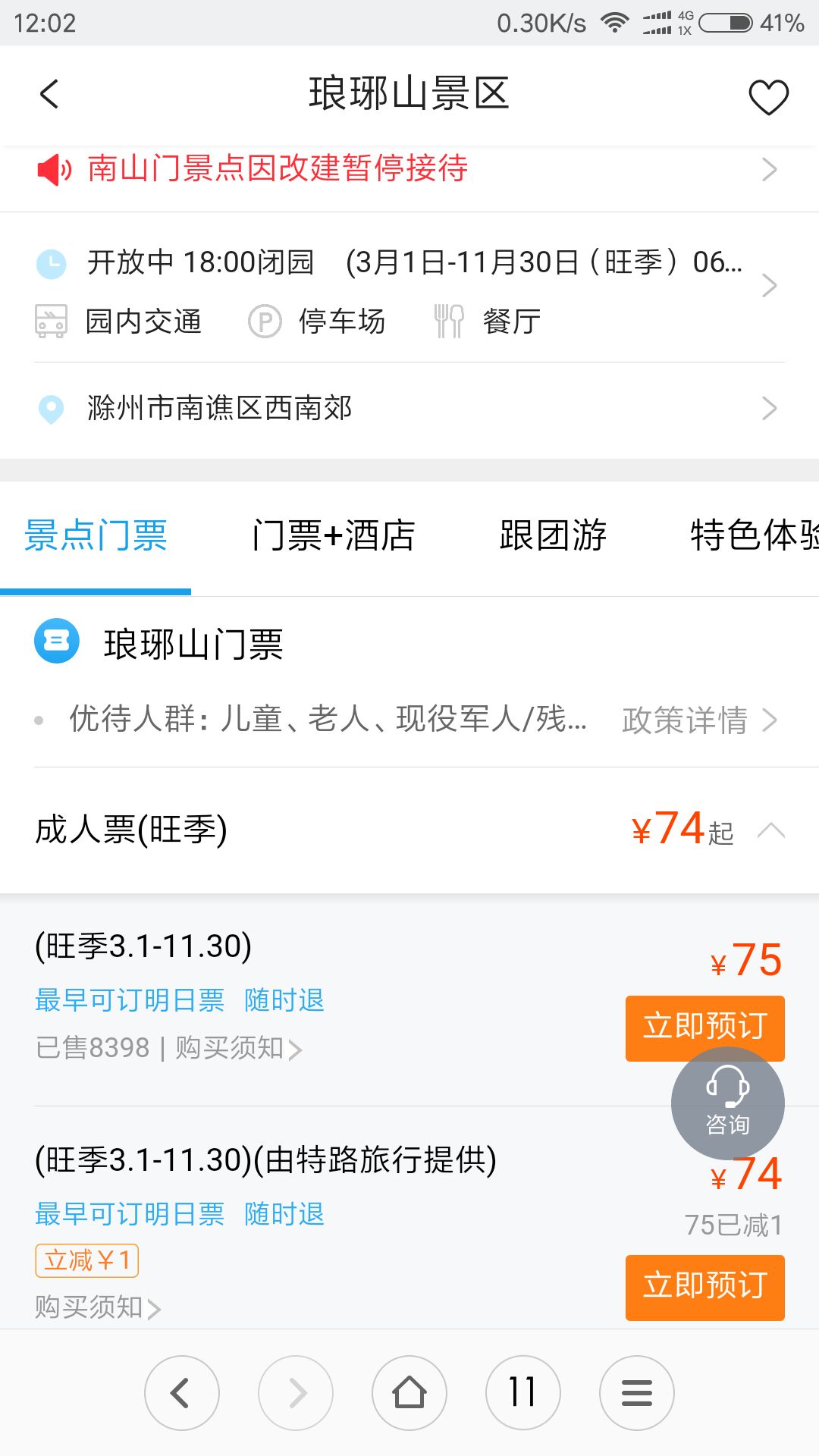Book the ¥75 ticket with 立即预订

(x=705, y=1026)
